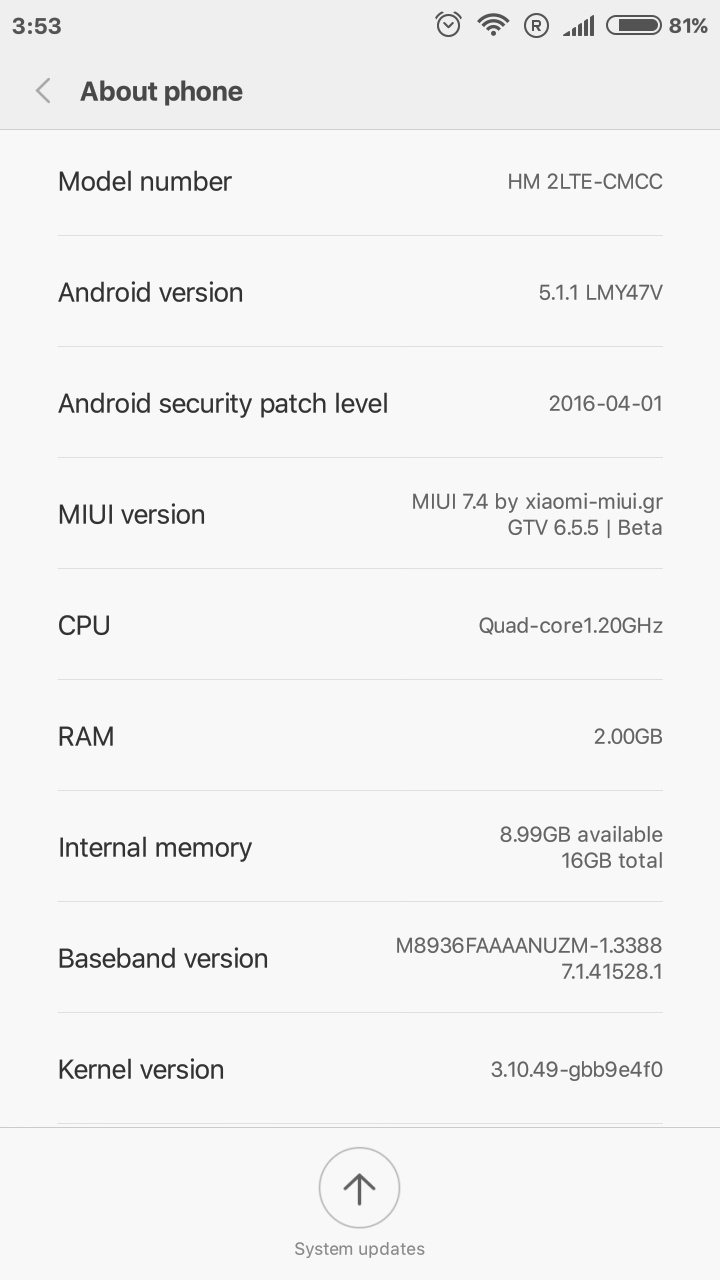
Task: Tap the Kernel version row
Action: click(360, 1069)
